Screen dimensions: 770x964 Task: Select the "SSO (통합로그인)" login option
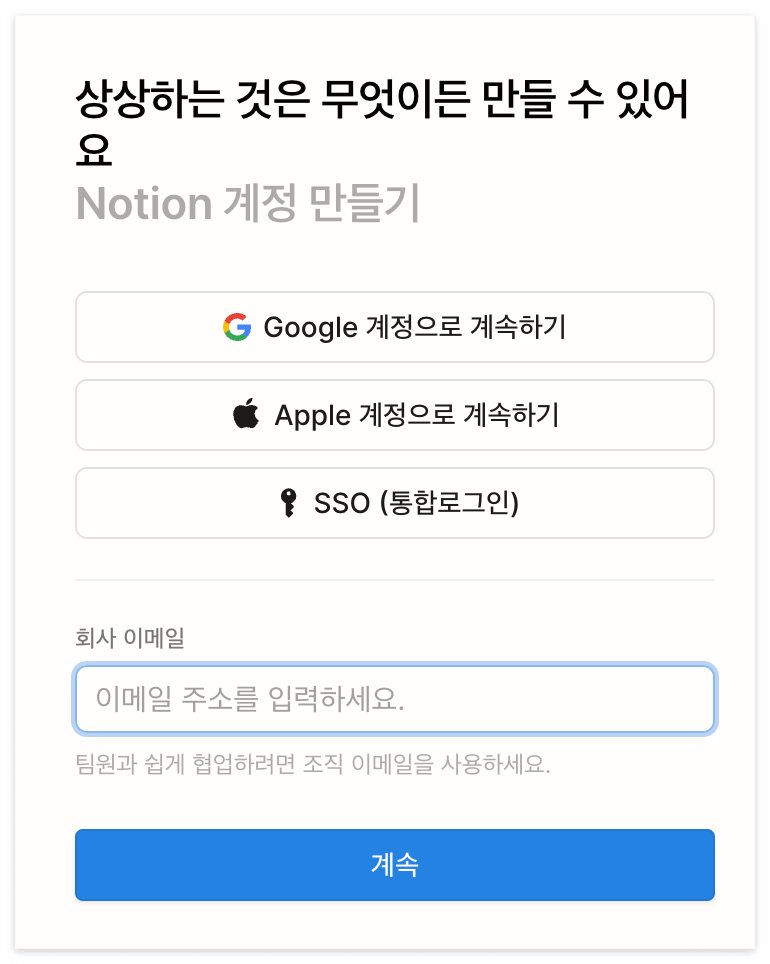(x=395, y=502)
